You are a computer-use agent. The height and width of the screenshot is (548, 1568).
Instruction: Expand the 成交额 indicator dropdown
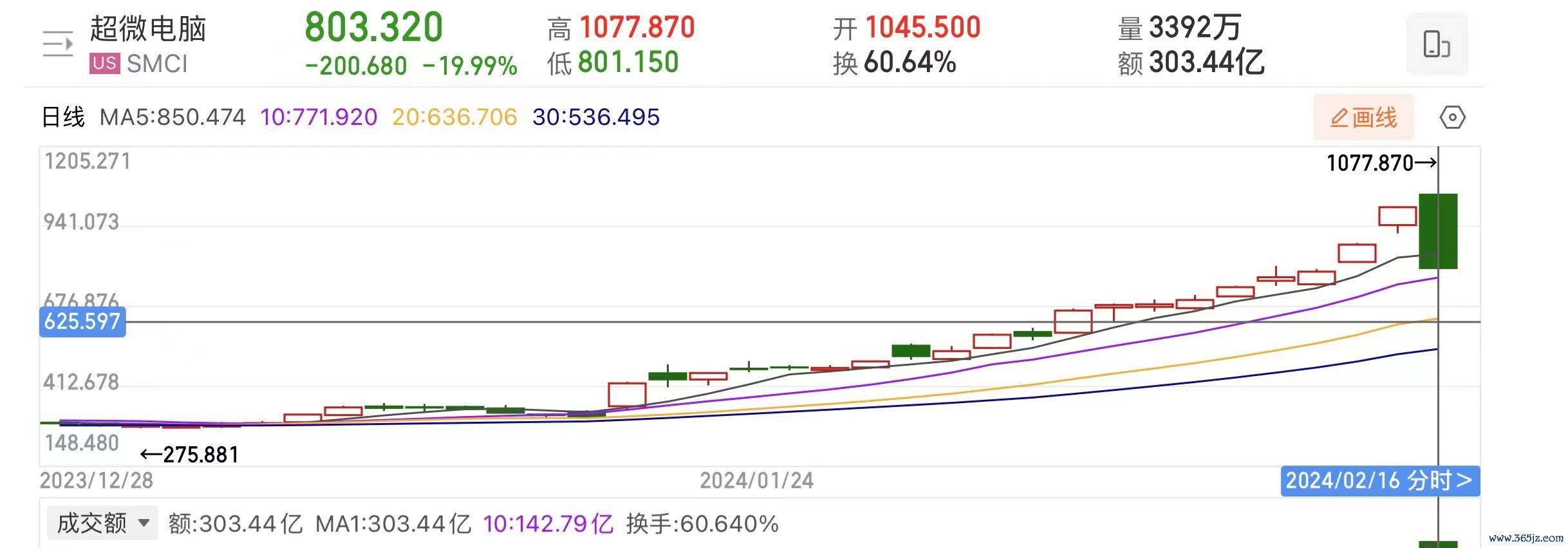(x=103, y=523)
